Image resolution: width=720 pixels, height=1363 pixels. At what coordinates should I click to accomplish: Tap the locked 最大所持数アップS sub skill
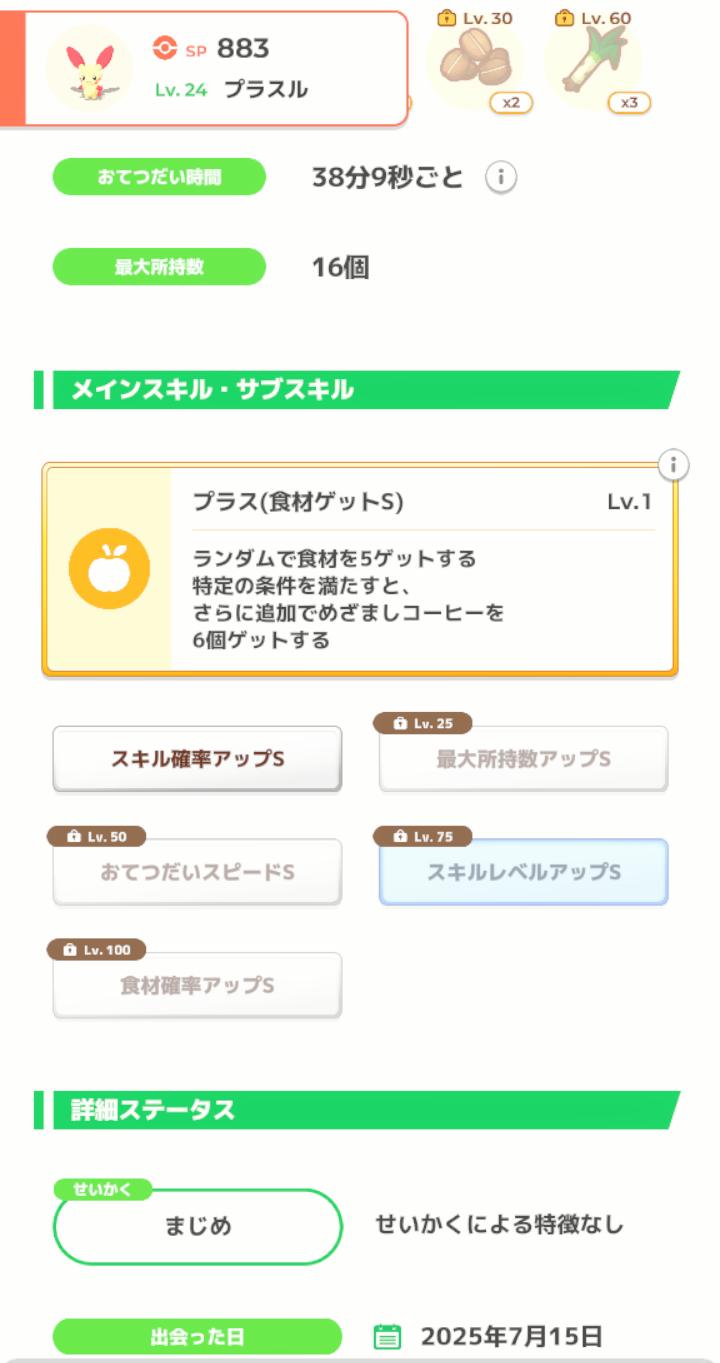click(523, 759)
